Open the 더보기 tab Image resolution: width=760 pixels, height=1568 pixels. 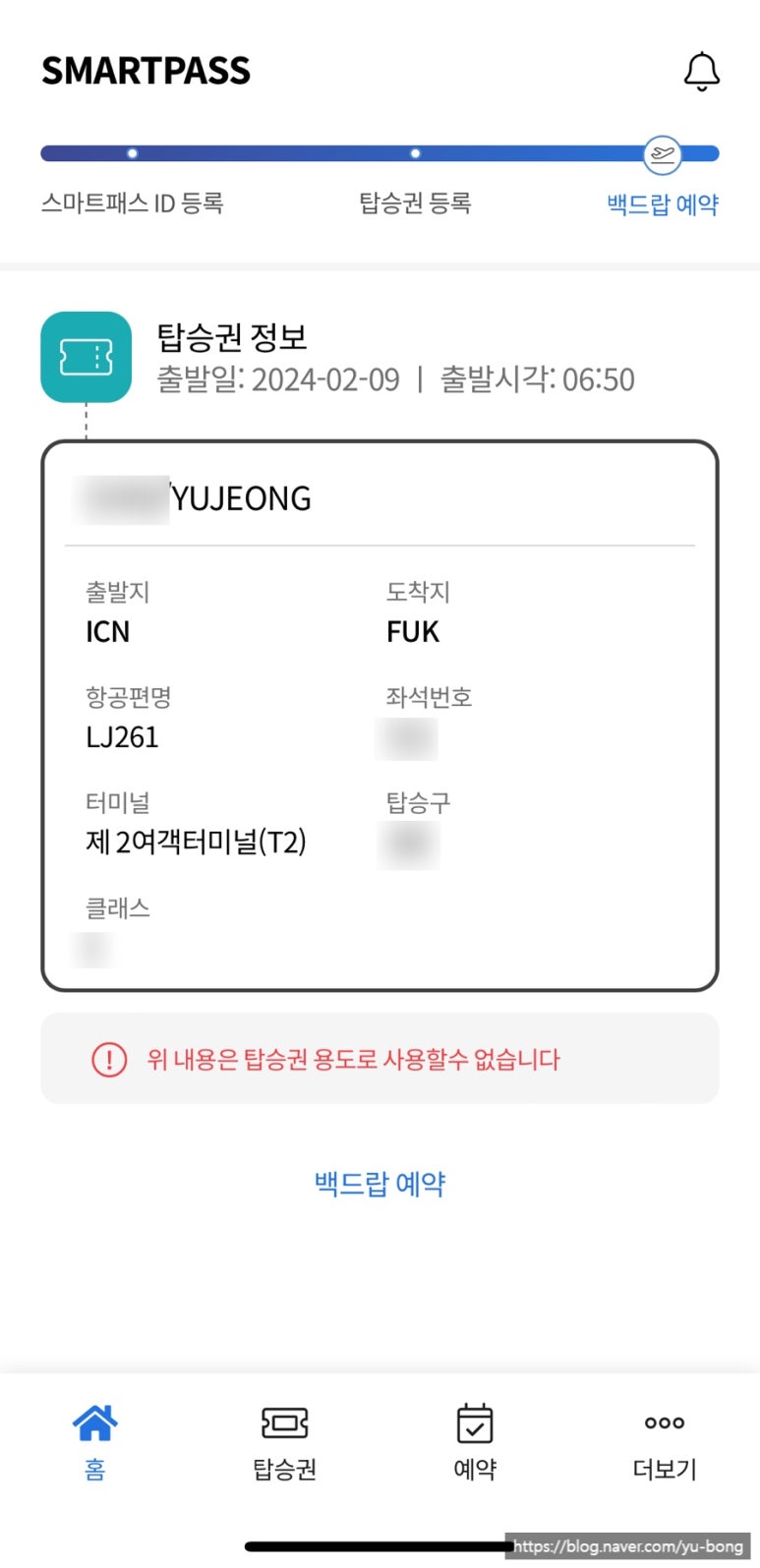[665, 1443]
